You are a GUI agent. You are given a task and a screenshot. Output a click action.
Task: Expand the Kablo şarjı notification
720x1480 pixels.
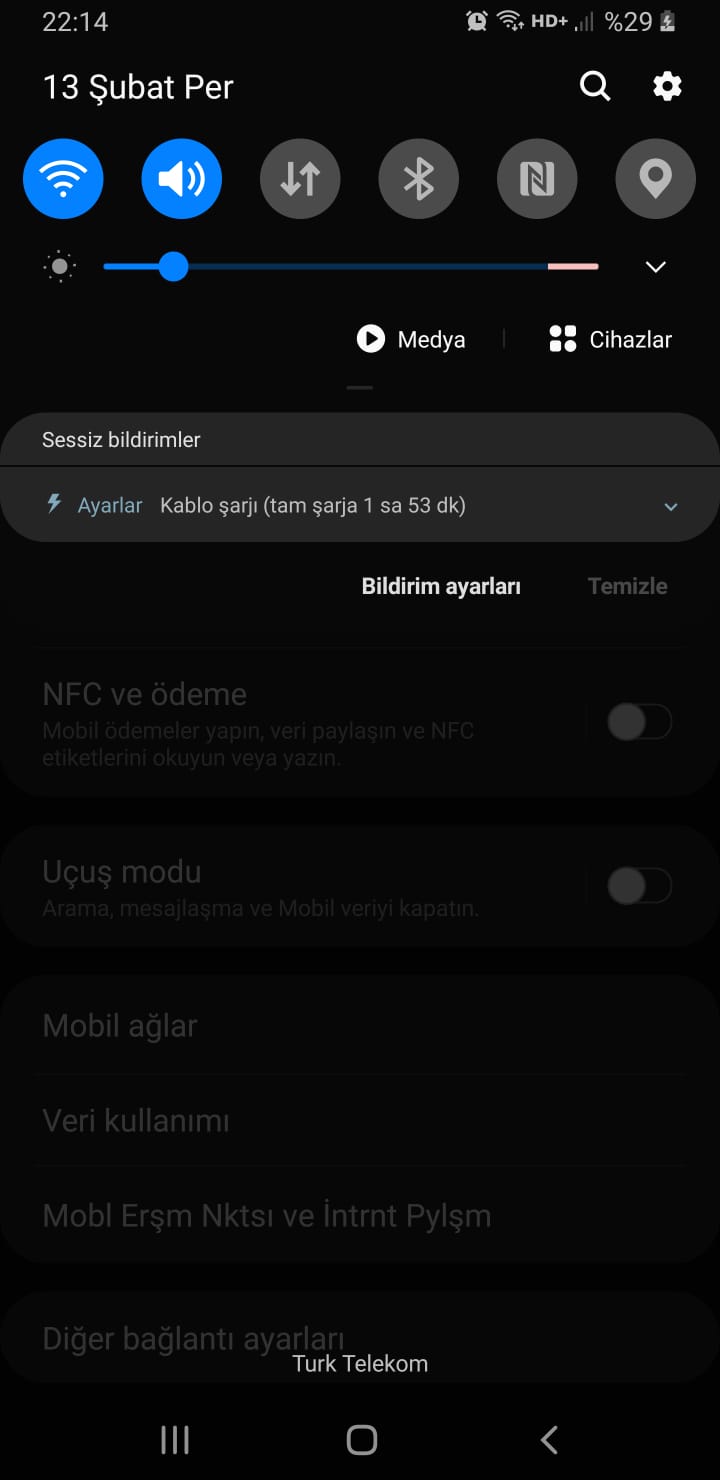click(671, 507)
